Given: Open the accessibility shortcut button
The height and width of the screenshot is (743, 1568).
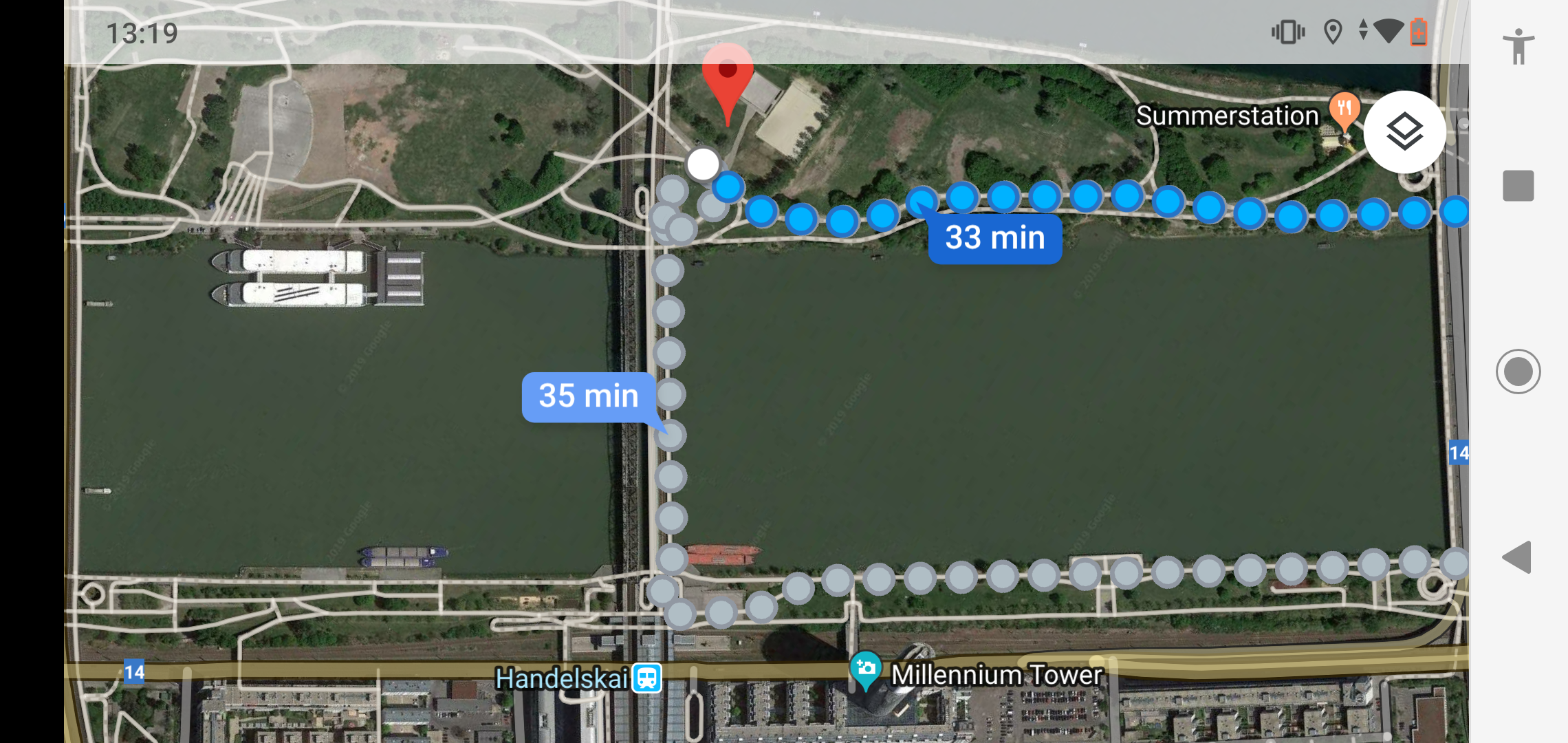Looking at the screenshot, I should (1518, 47).
